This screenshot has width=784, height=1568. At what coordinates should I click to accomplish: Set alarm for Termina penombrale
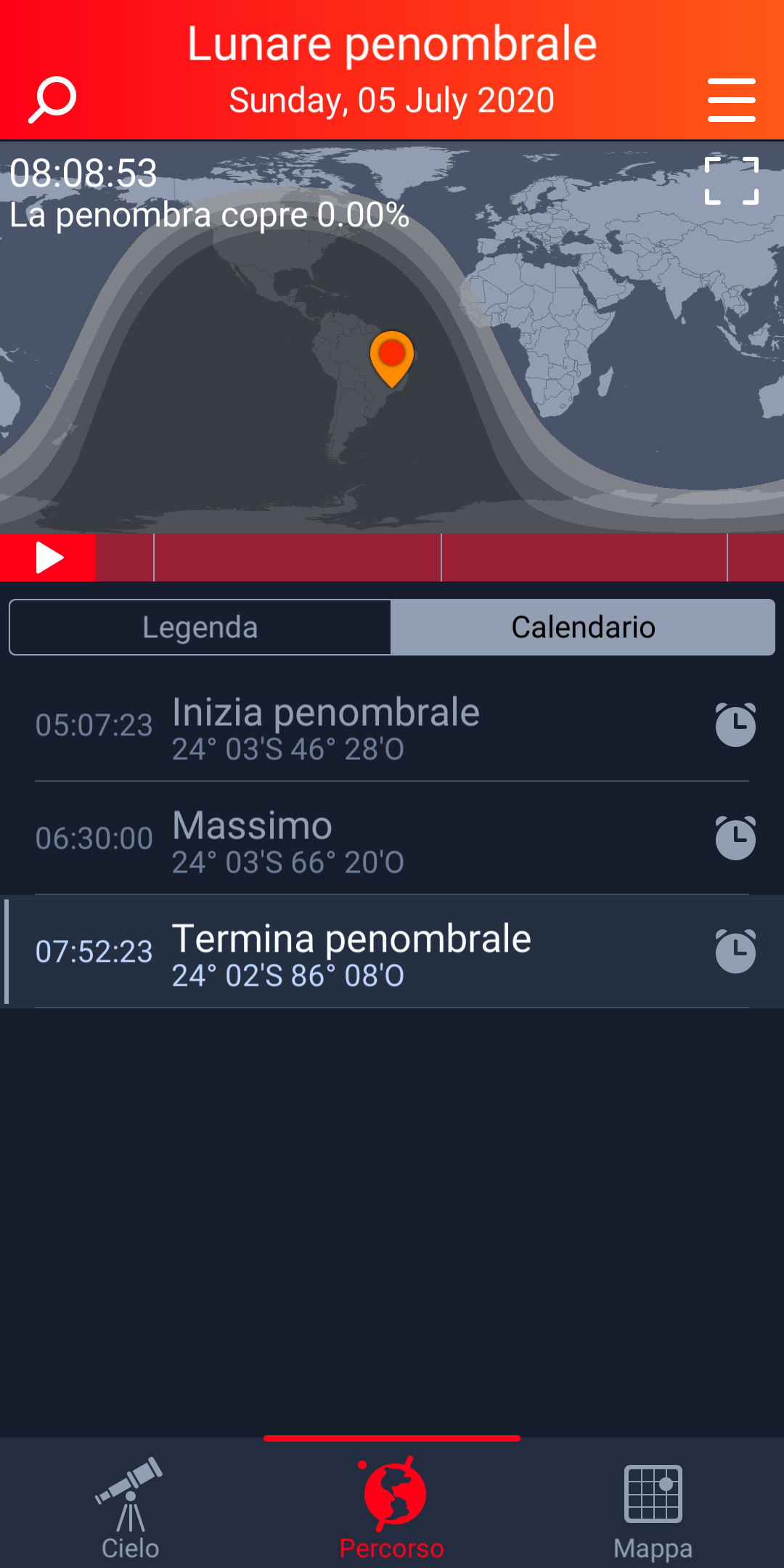[x=735, y=951]
